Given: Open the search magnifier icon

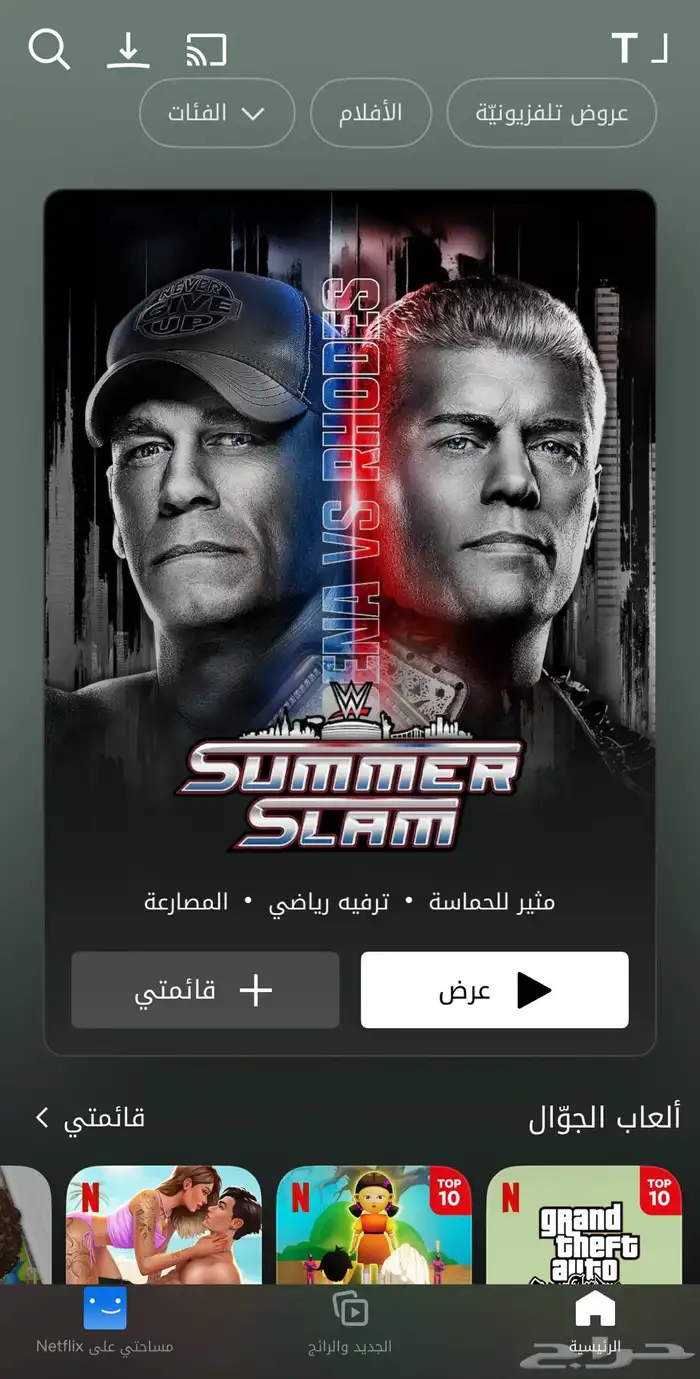Looking at the screenshot, I should coord(49,49).
